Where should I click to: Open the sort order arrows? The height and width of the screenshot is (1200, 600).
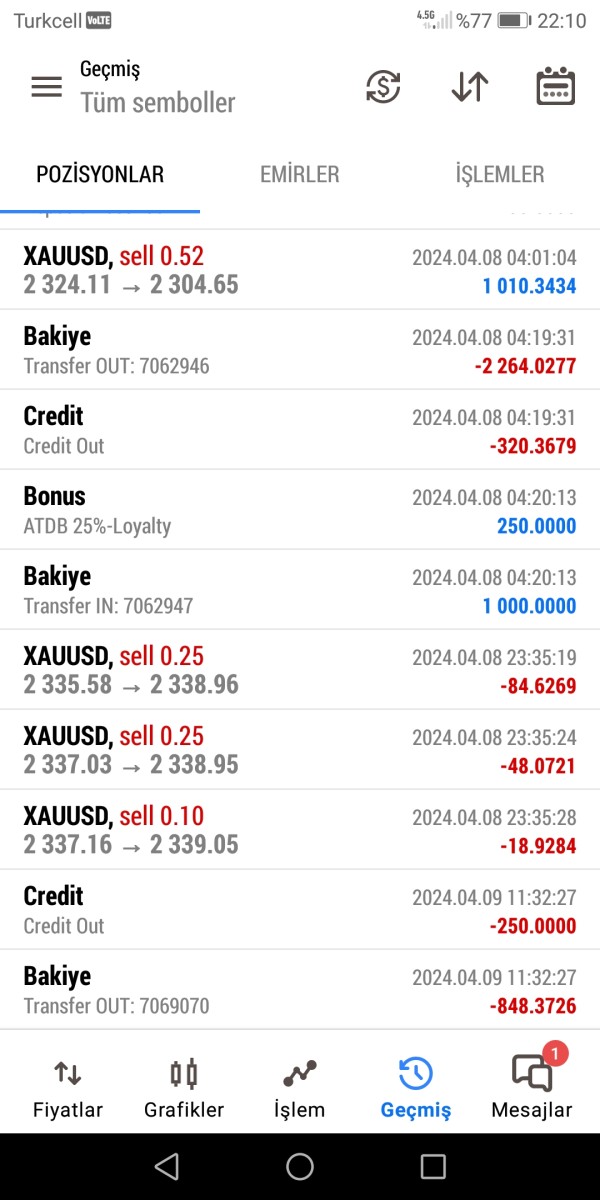click(x=469, y=87)
